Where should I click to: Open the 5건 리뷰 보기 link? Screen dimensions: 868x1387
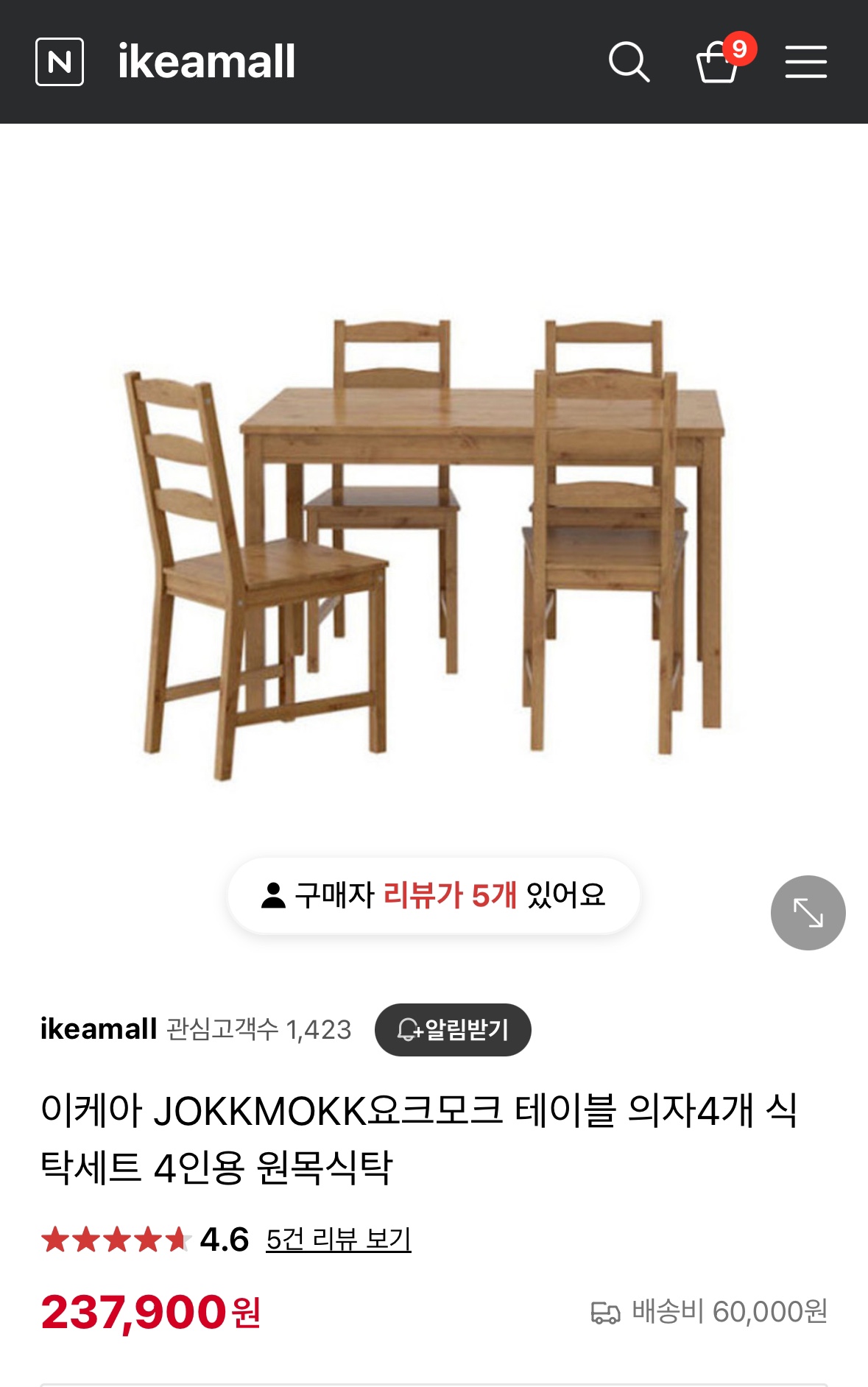tap(338, 1240)
